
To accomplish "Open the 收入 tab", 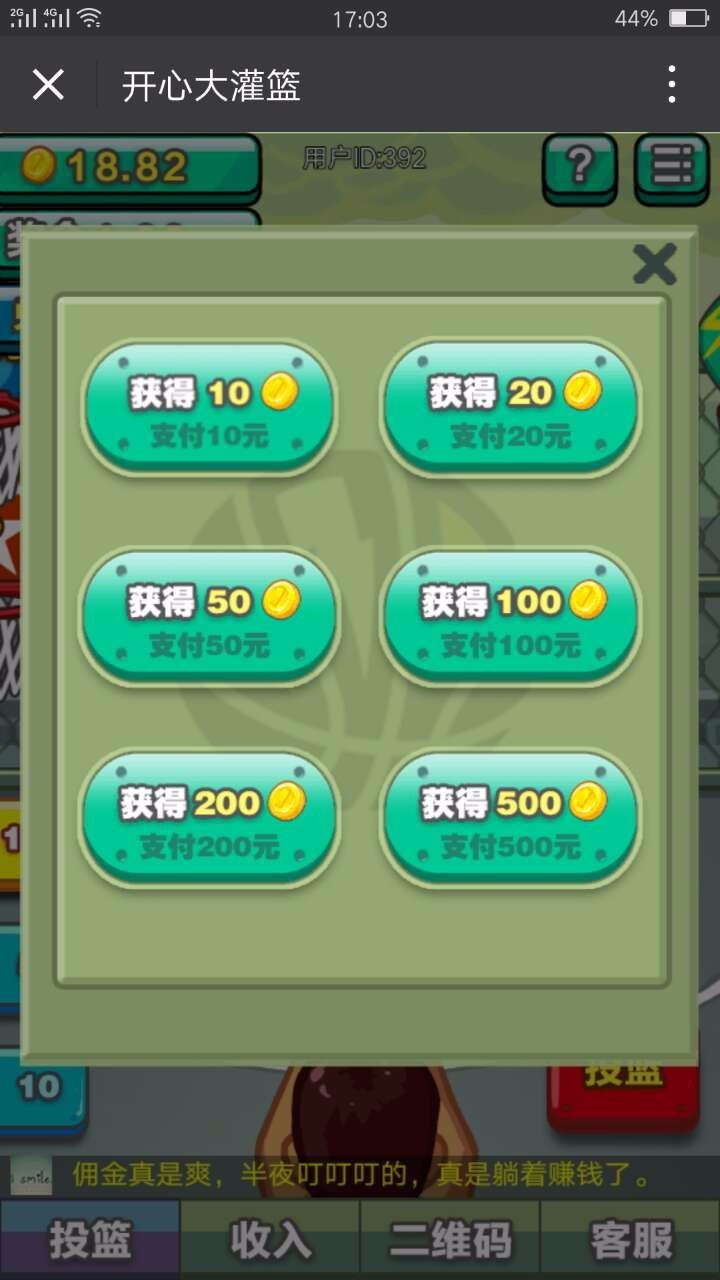I will pyautogui.click(x=270, y=1240).
